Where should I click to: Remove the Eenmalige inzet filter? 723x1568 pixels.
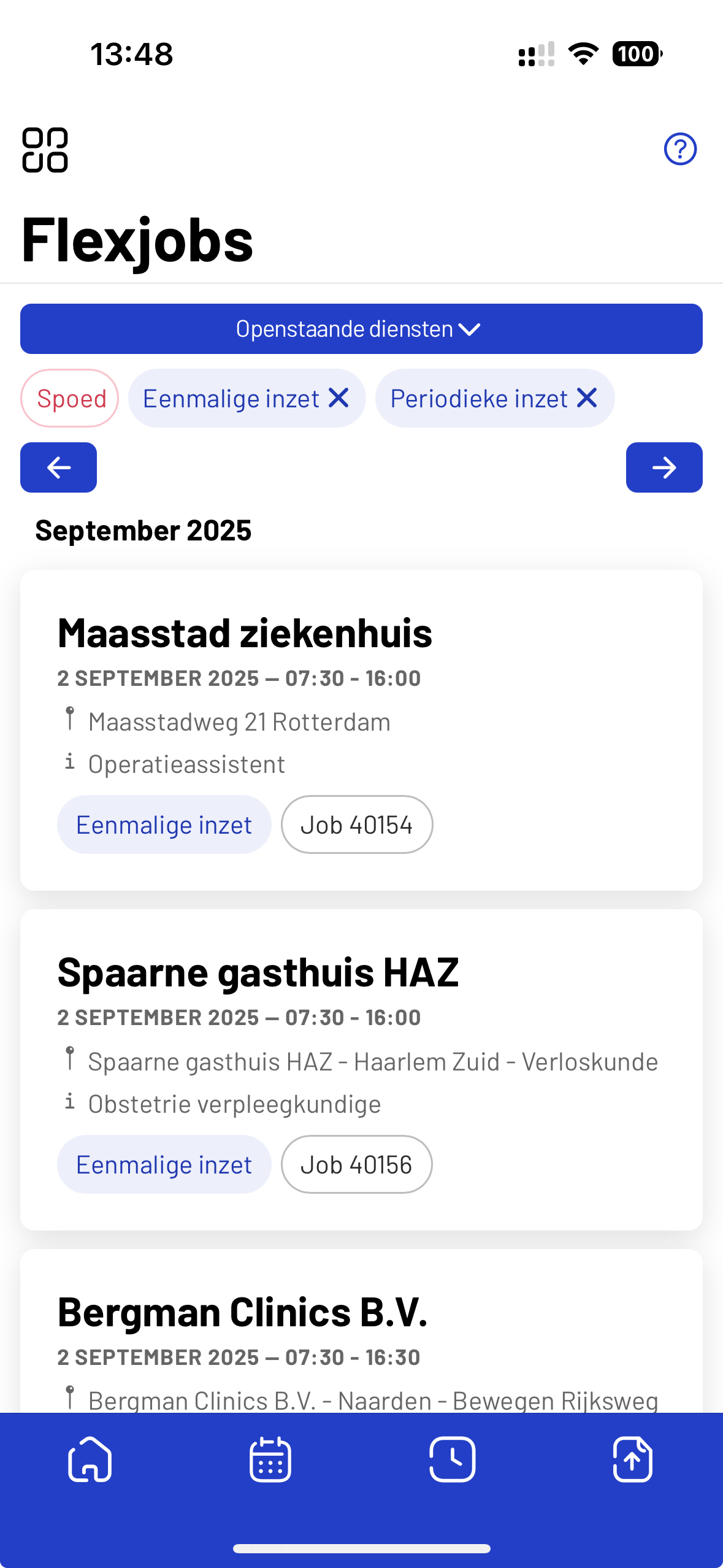click(339, 398)
